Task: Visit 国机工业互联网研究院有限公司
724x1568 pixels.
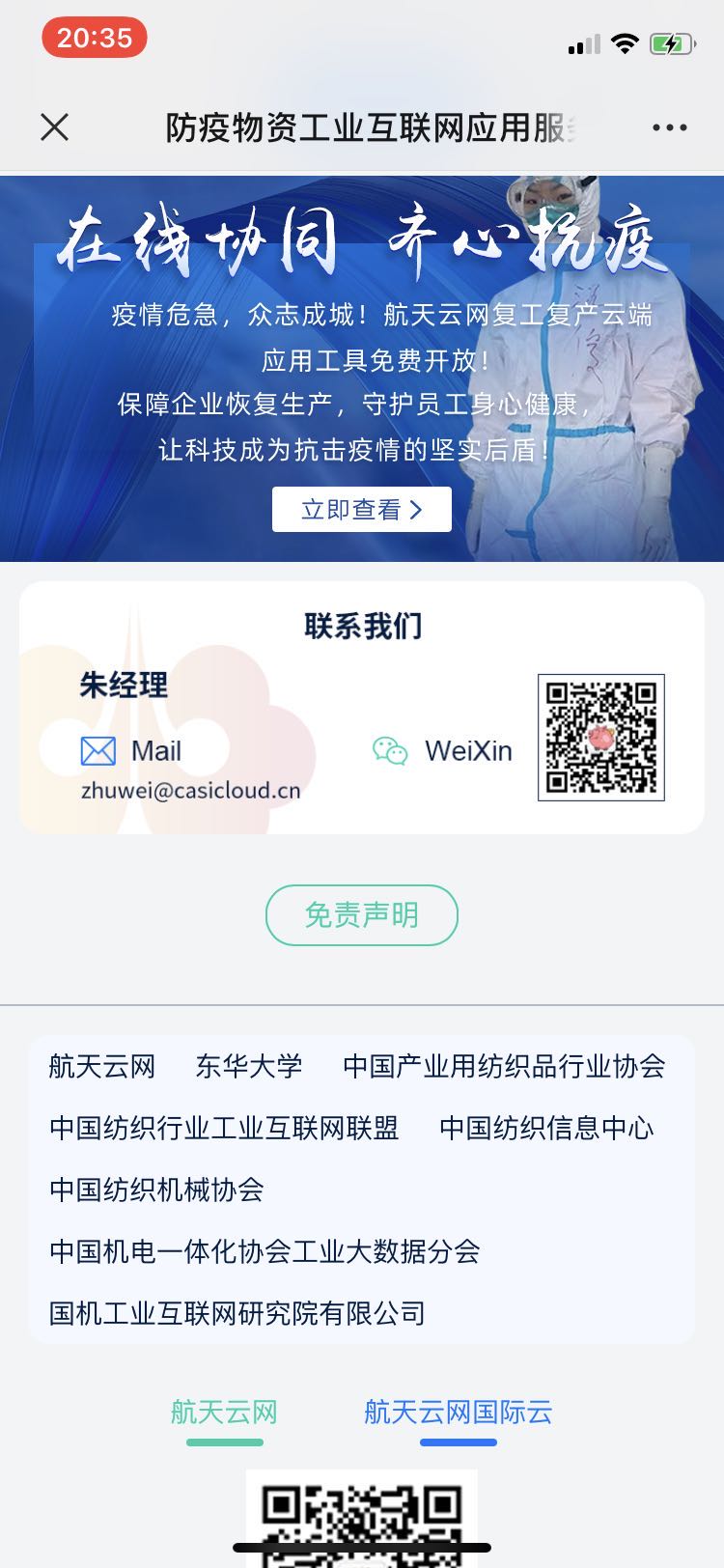Action: click(x=237, y=1313)
